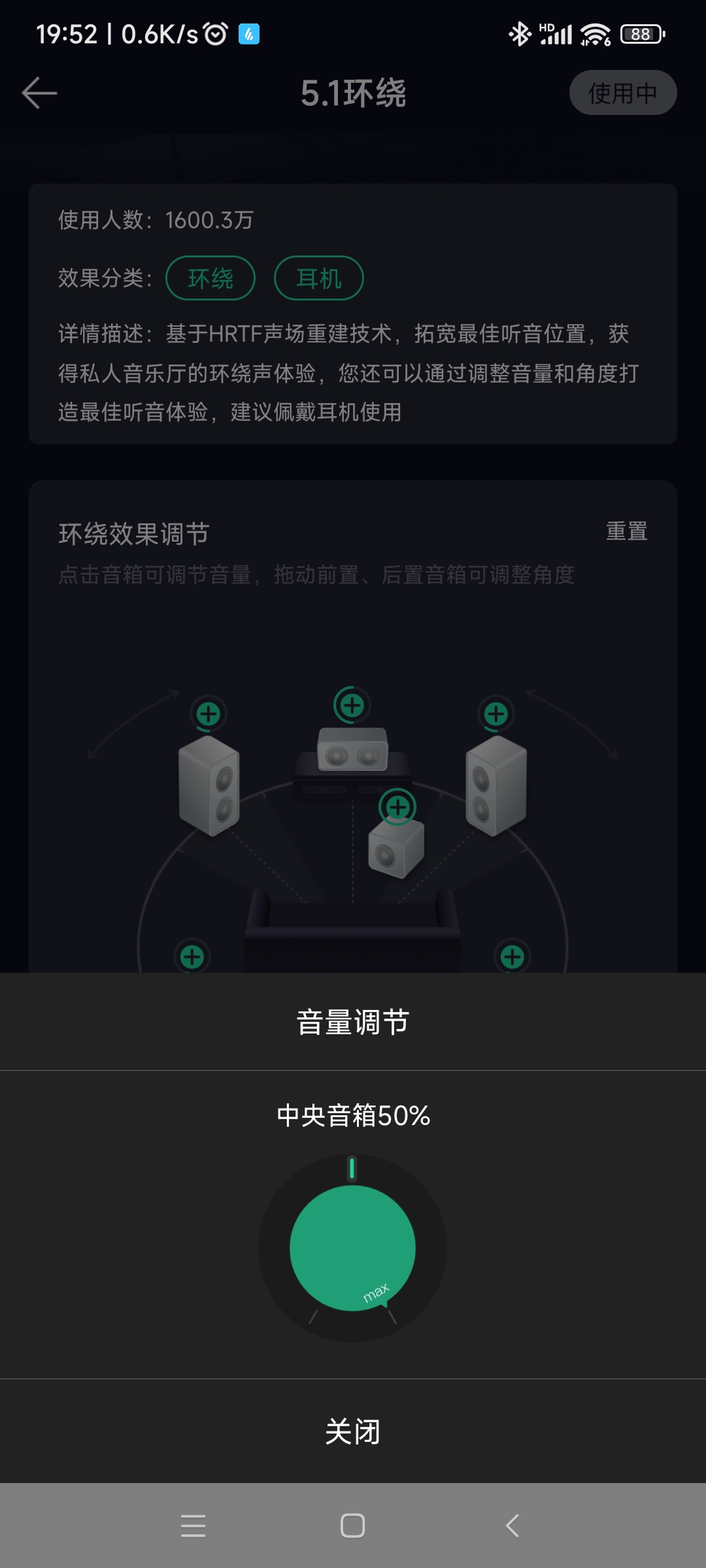Adjust center speaker volume plus icon
Screen dimensions: 706x1568
[352, 705]
